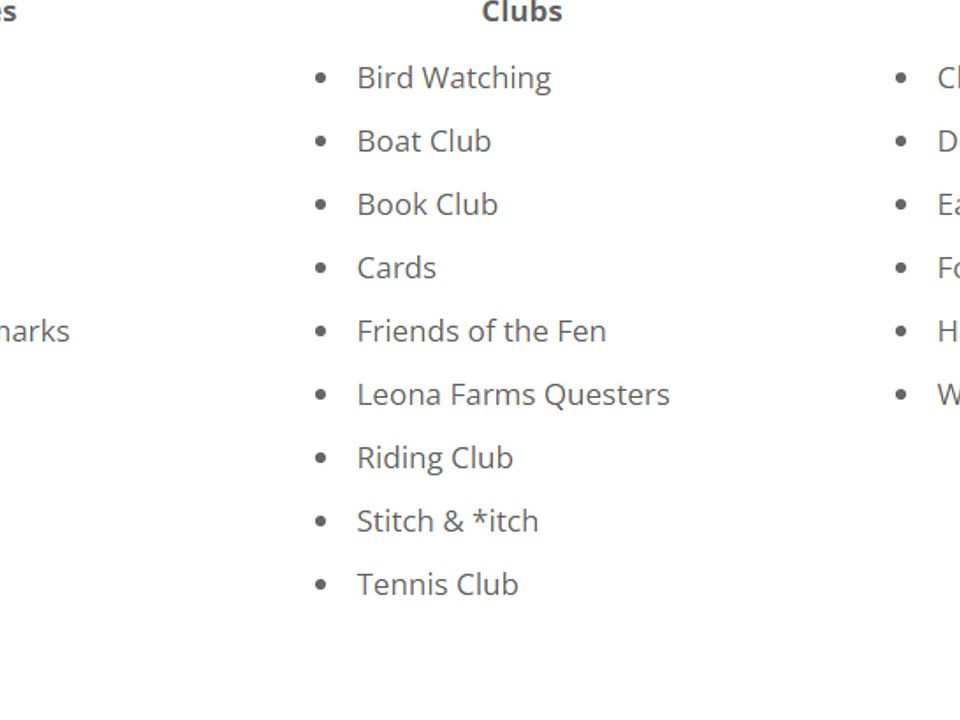The image size is (960, 720).
Task: Open the Boat Club link
Action: [423, 141]
